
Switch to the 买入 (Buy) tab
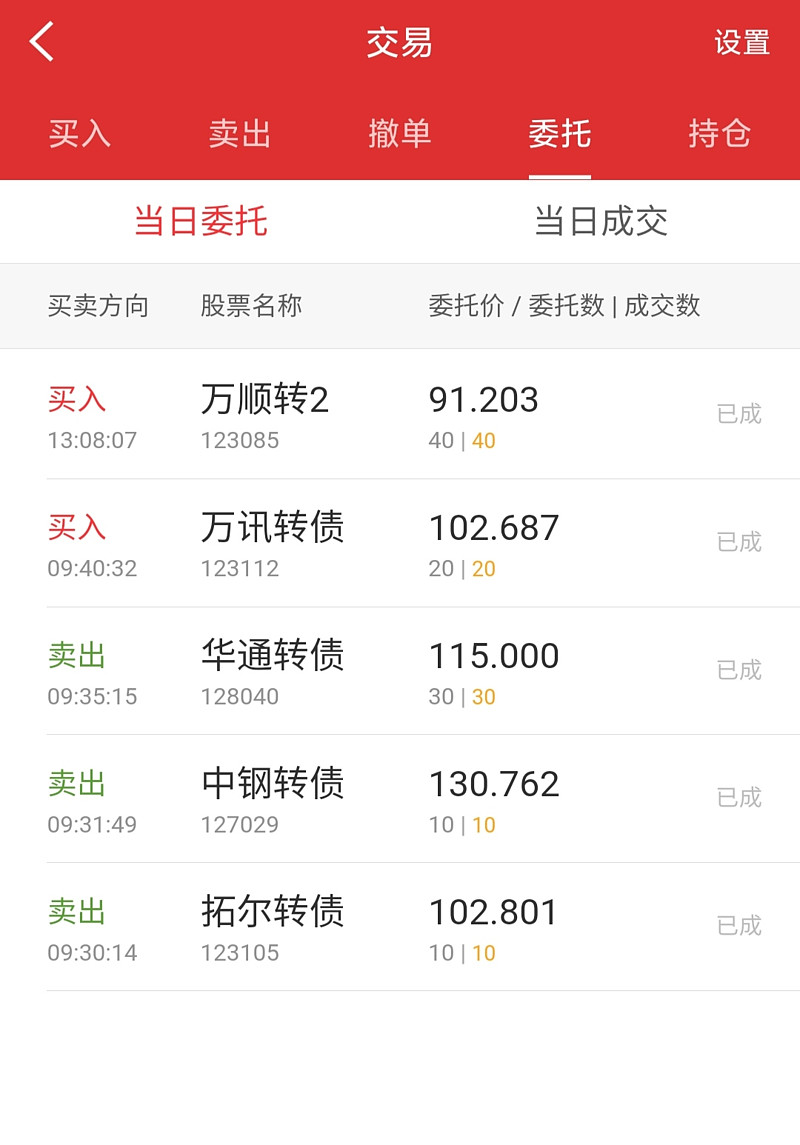click(78, 134)
